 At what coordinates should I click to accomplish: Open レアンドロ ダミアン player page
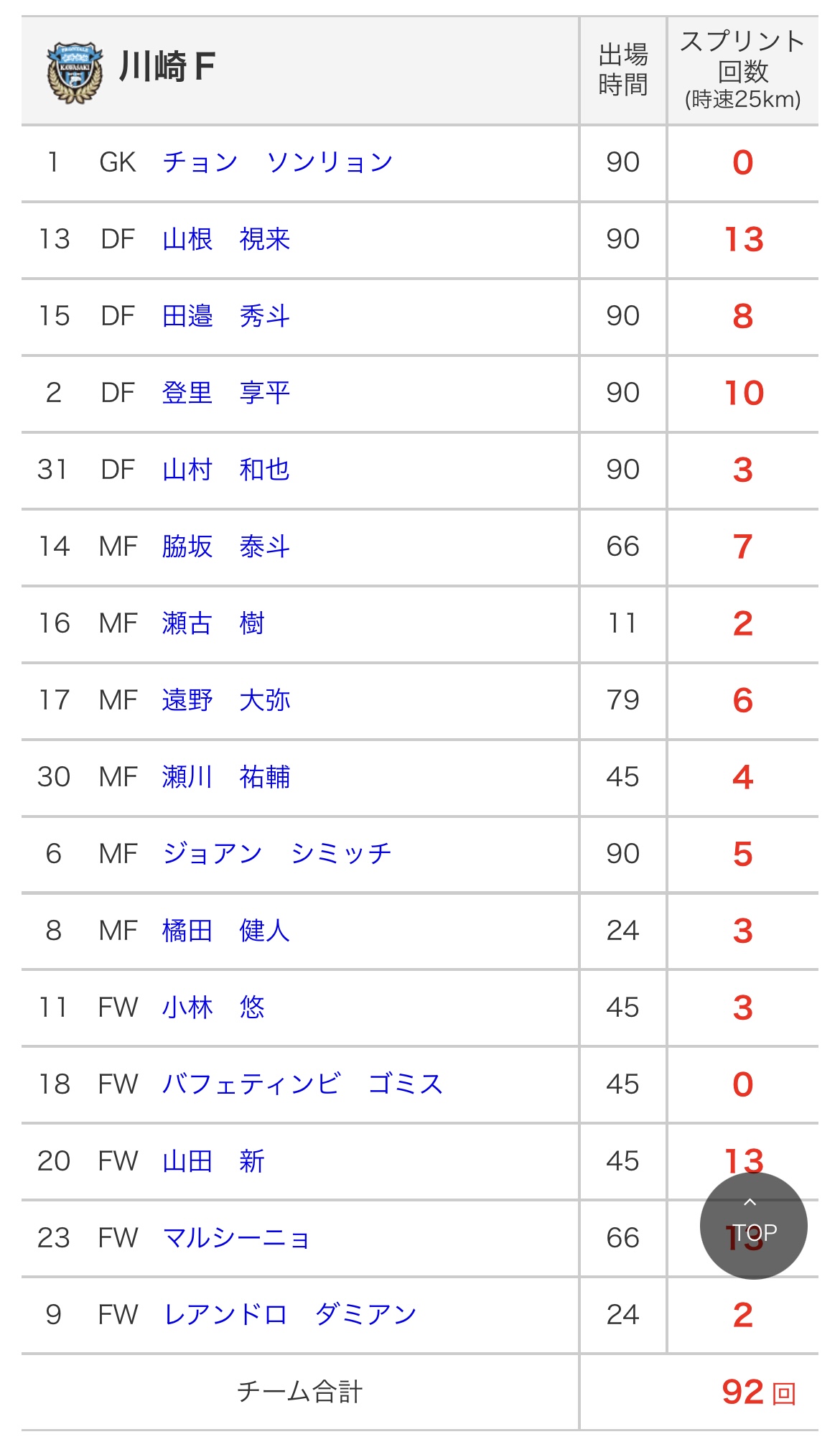pyautogui.click(x=290, y=1315)
